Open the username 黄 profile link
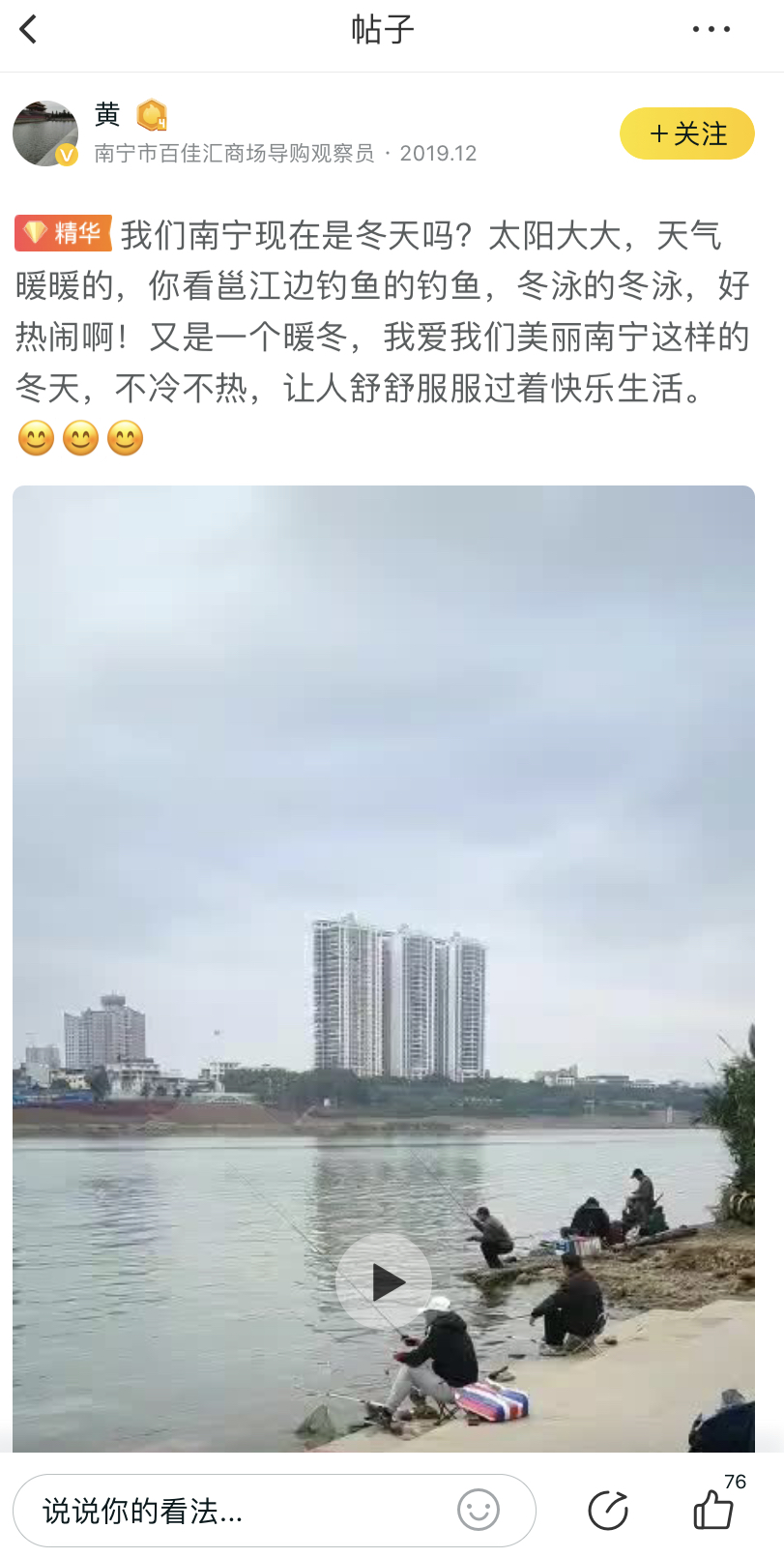 tap(108, 115)
